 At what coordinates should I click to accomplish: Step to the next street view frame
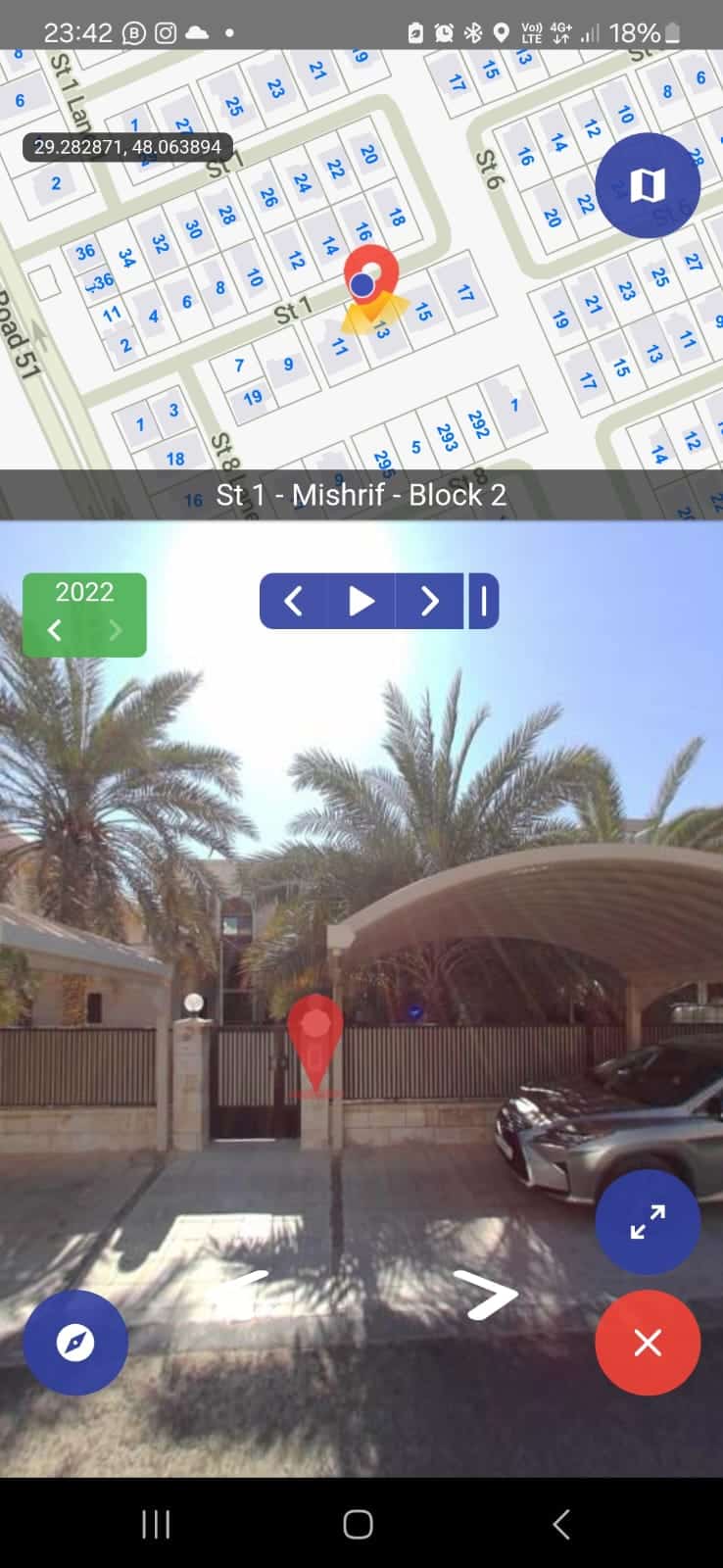click(x=429, y=601)
